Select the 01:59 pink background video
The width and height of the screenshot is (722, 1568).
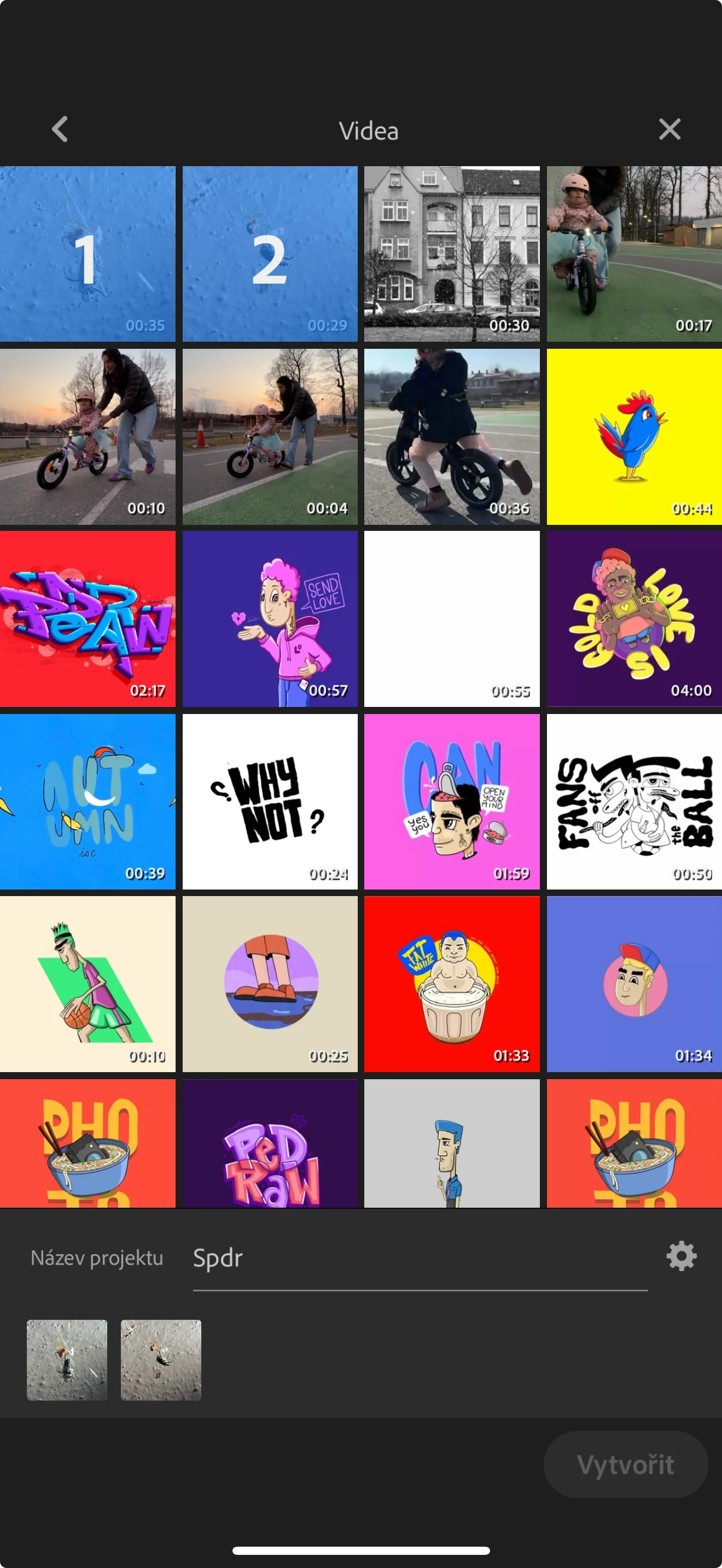[452, 801]
